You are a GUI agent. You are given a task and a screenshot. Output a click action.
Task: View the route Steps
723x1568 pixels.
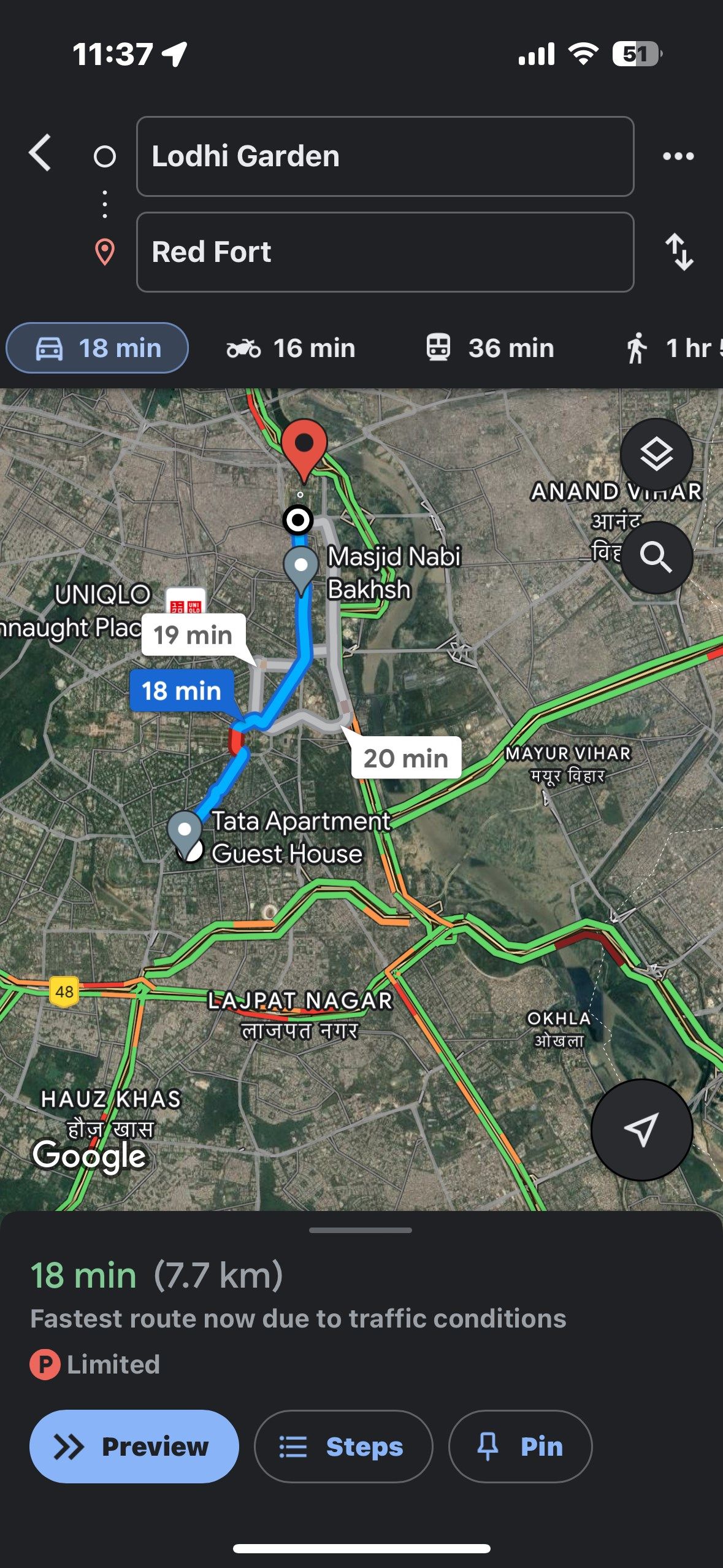click(343, 1447)
